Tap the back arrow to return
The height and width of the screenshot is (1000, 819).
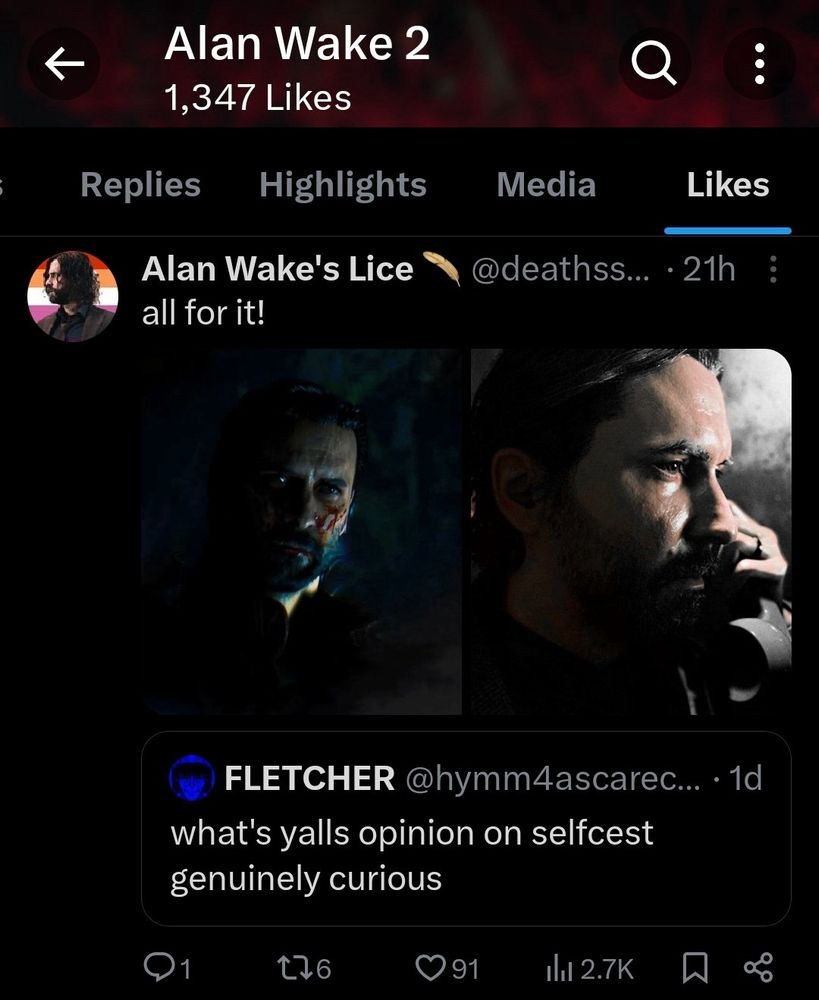pyautogui.click(x=62, y=63)
